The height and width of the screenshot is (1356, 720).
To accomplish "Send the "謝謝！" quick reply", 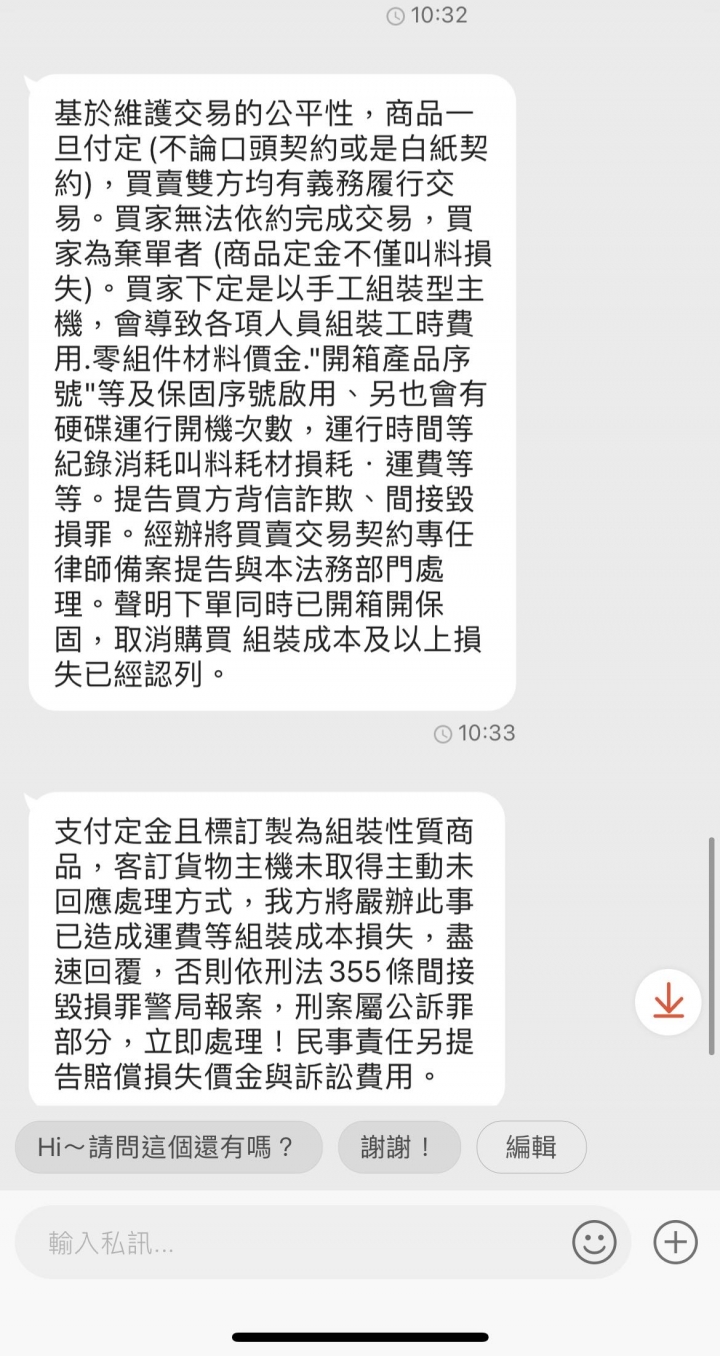I will 399,1147.
